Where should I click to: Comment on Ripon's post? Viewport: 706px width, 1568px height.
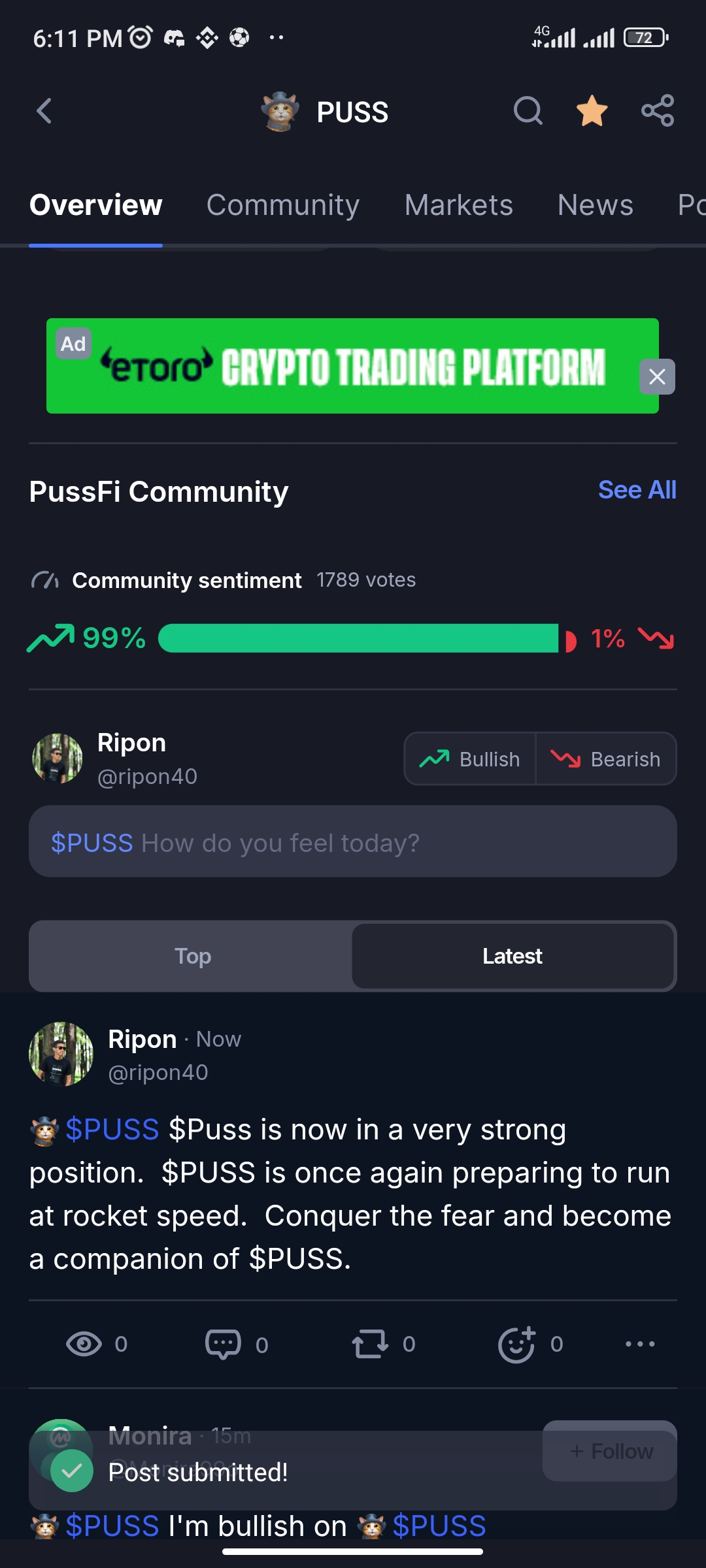224,1344
